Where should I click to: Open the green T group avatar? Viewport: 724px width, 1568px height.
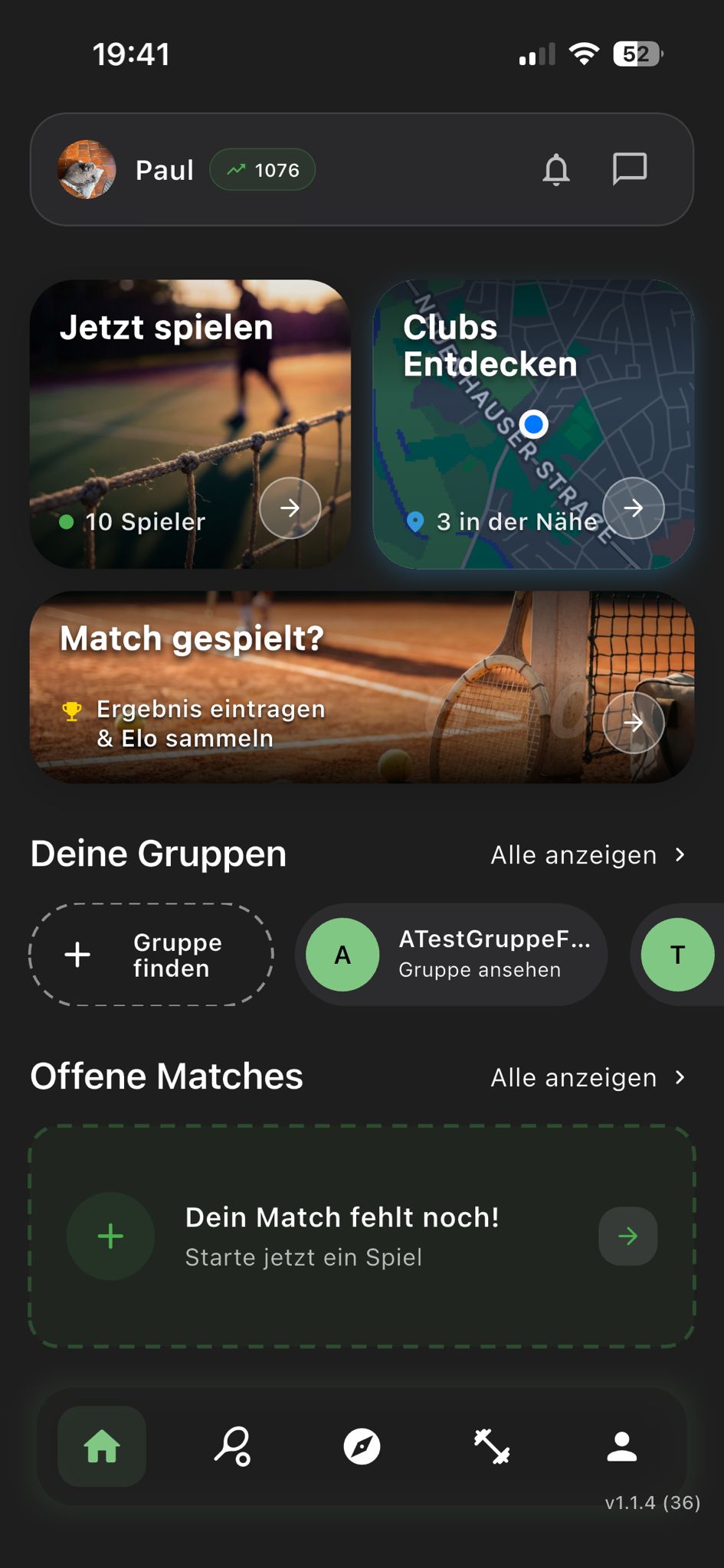(677, 955)
